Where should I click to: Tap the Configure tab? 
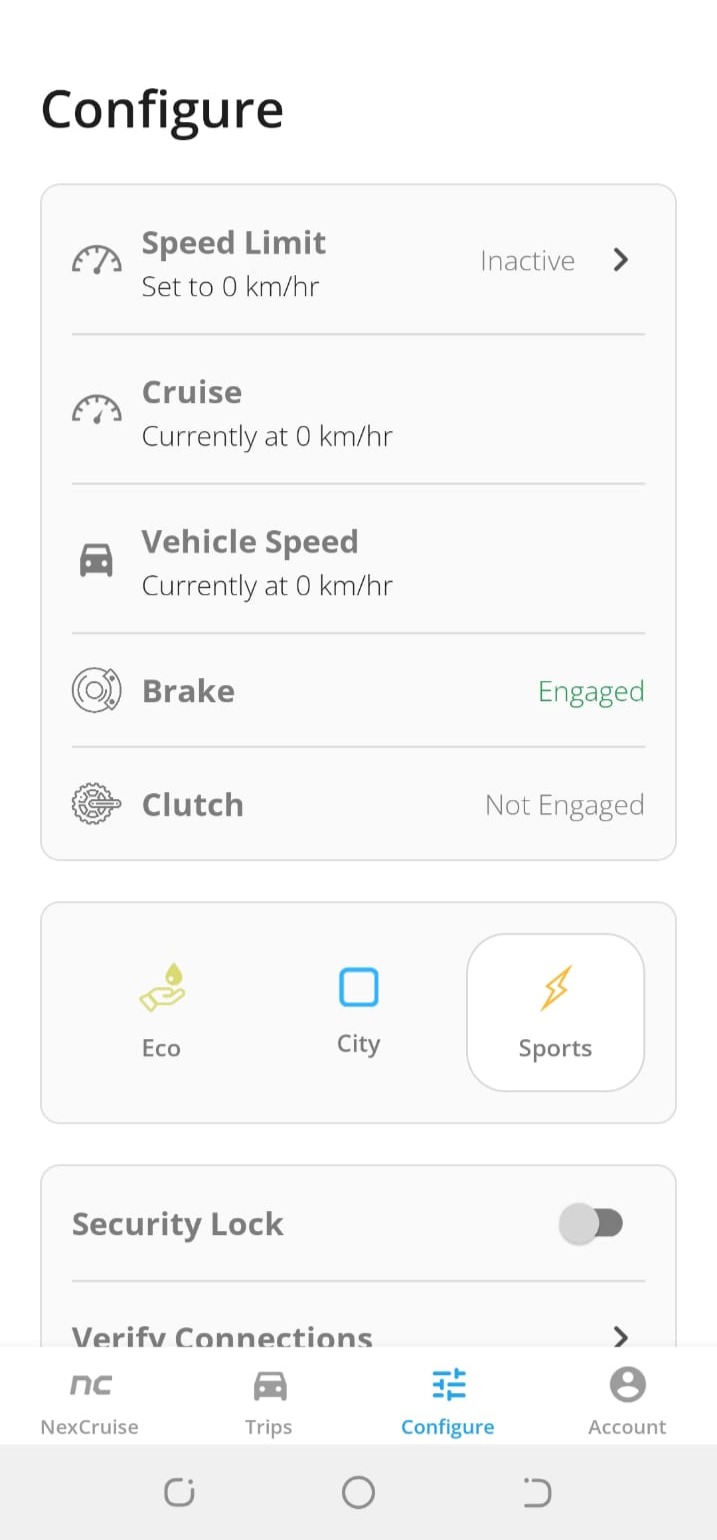coord(448,1403)
